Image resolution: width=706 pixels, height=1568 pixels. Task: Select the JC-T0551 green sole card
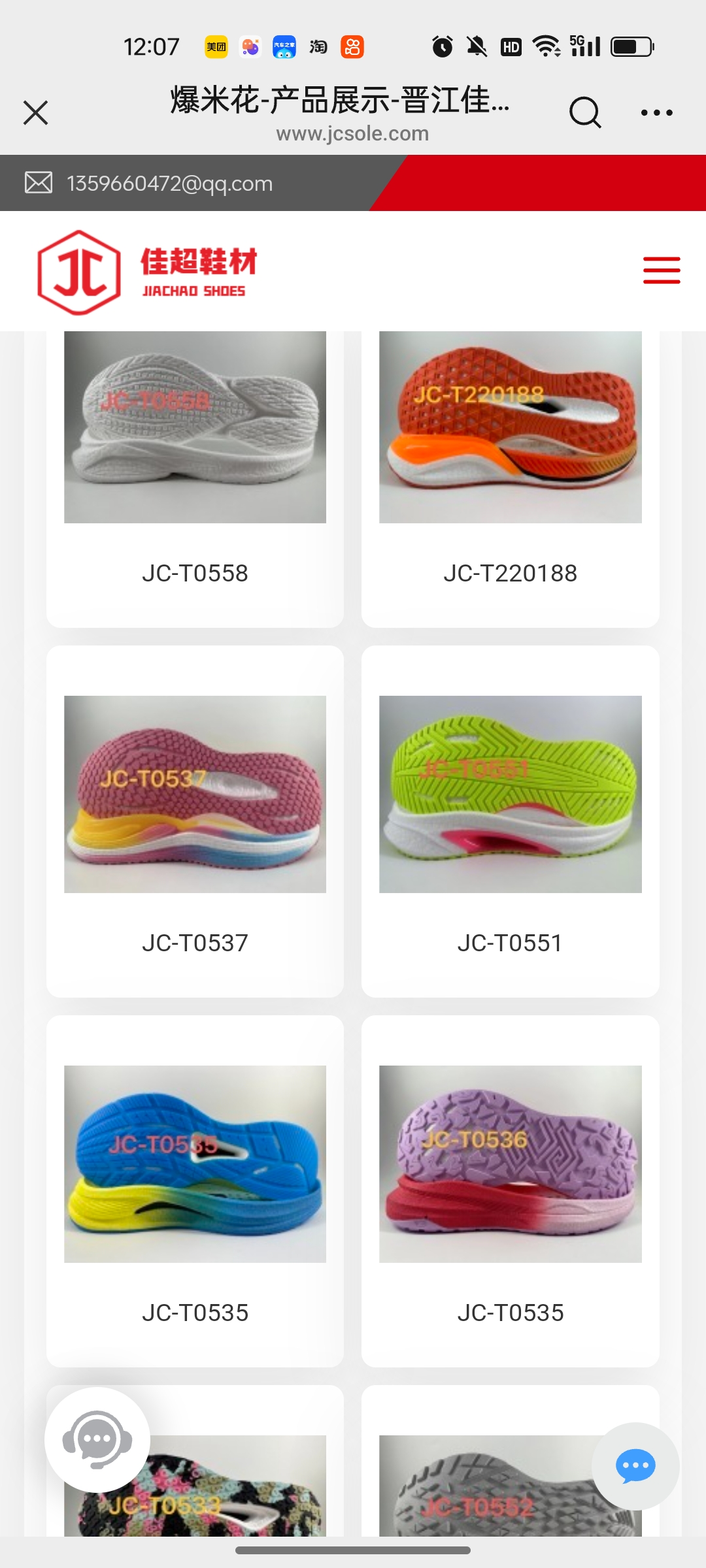pos(510,821)
